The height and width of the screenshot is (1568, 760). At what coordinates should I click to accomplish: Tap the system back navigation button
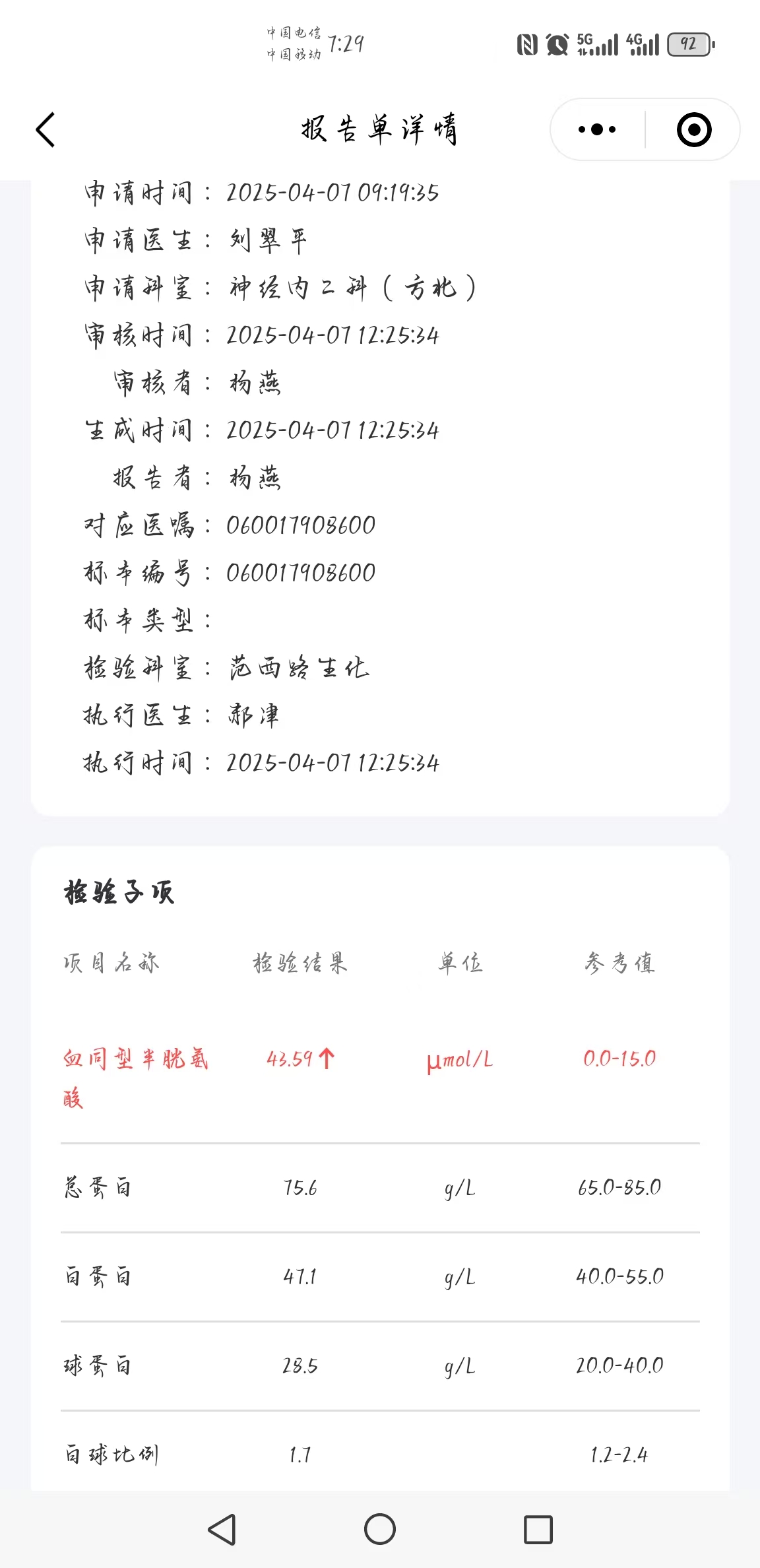tap(222, 1529)
